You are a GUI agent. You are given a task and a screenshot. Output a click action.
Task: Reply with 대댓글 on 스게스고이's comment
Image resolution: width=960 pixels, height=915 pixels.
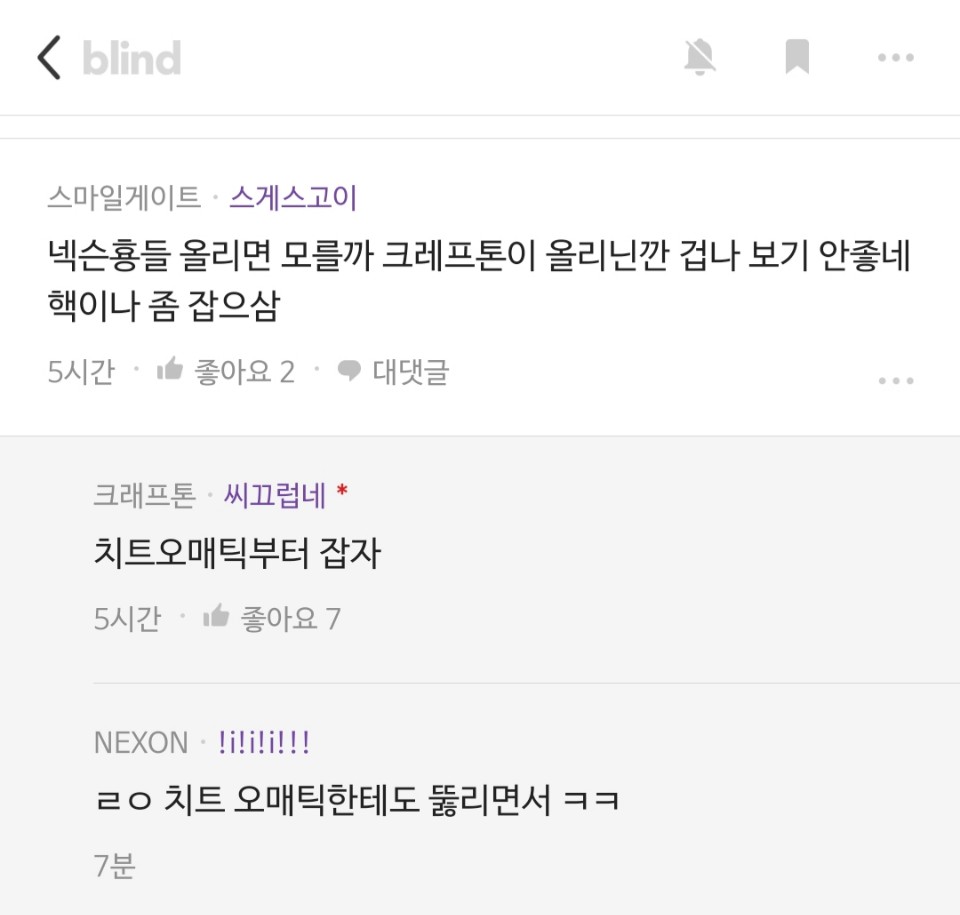(x=394, y=372)
